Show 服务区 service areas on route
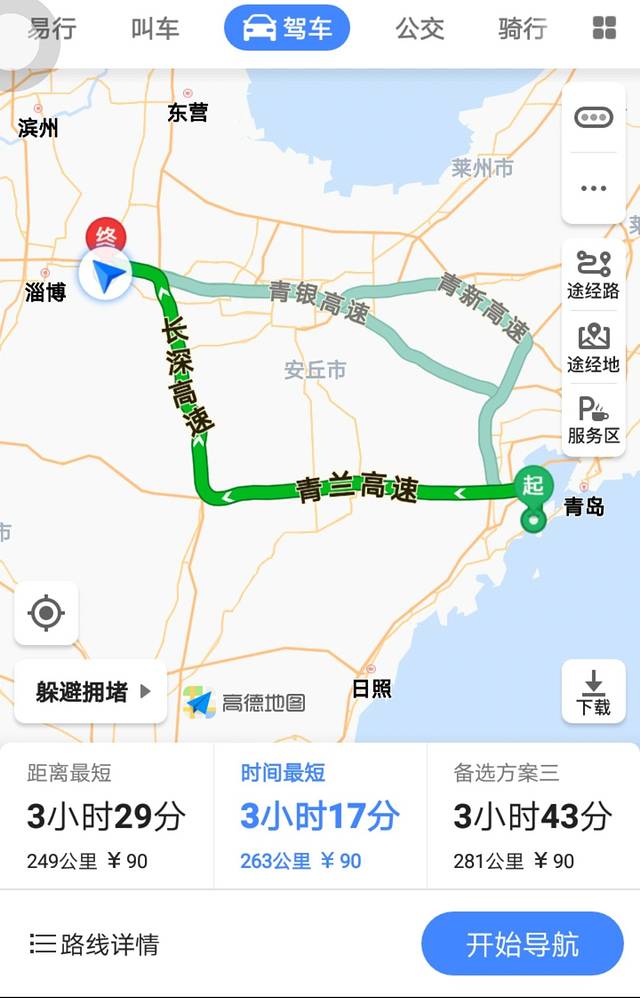Image resolution: width=640 pixels, height=998 pixels. (594, 420)
